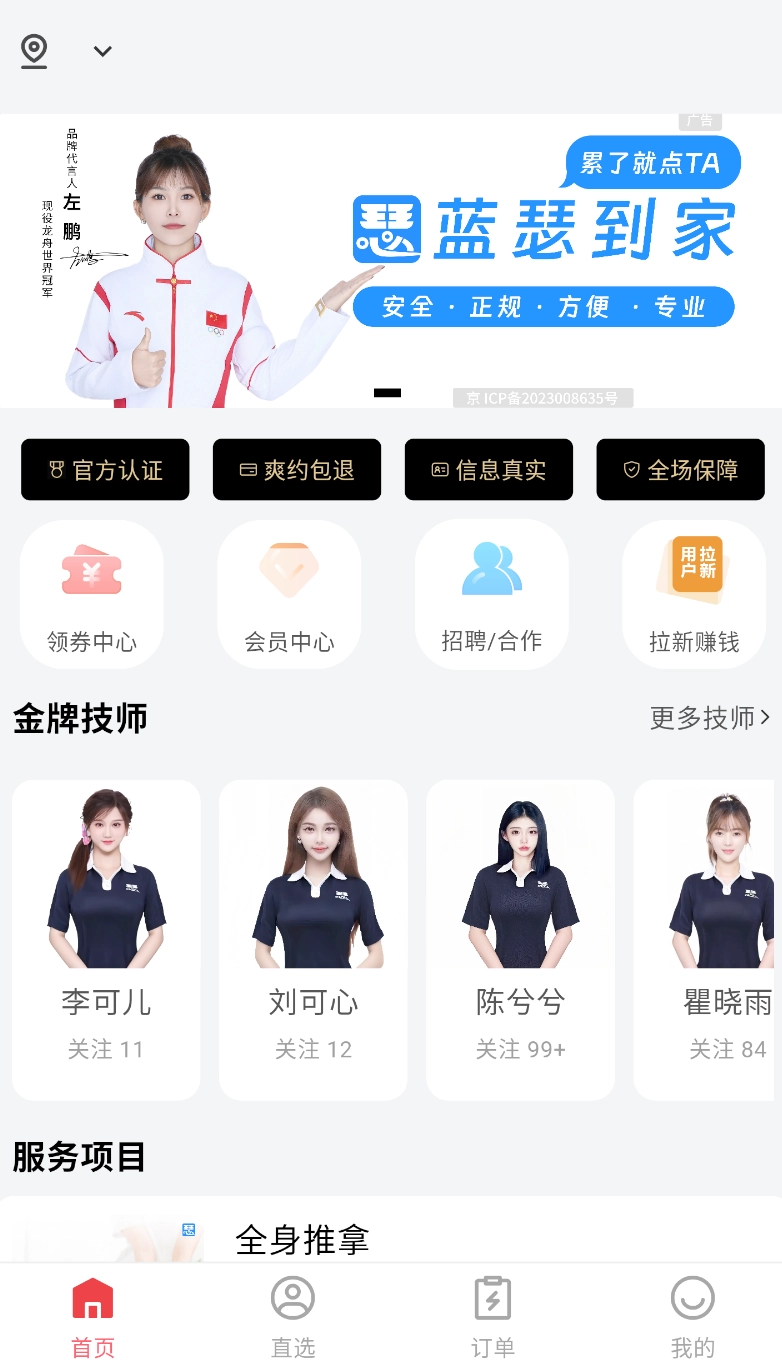Expand the 全场保障 guarantee badge
The height and width of the screenshot is (1365, 782).
tap(681, 469)
